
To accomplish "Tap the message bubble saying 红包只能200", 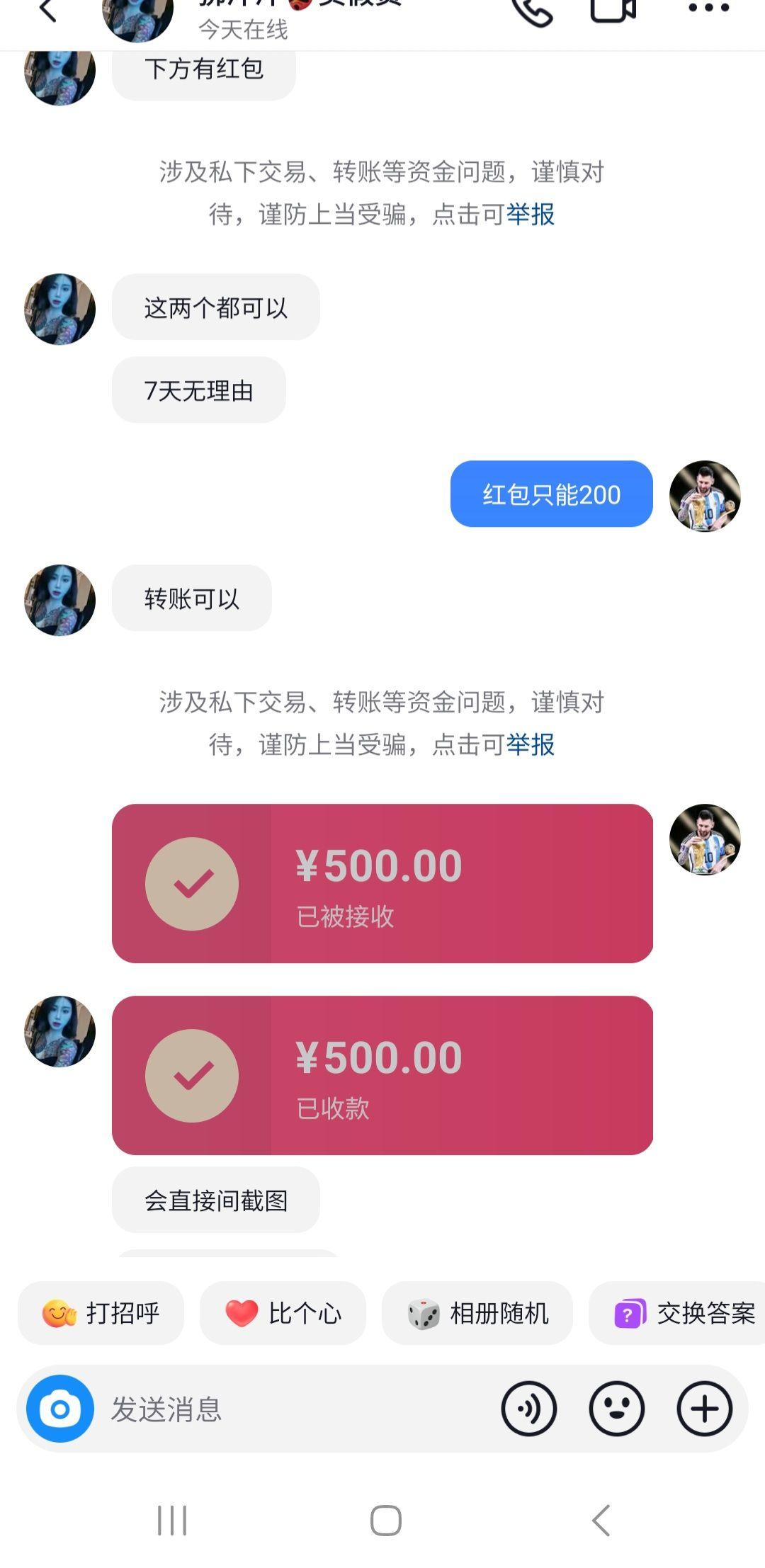I will click(x=551, y=494).
